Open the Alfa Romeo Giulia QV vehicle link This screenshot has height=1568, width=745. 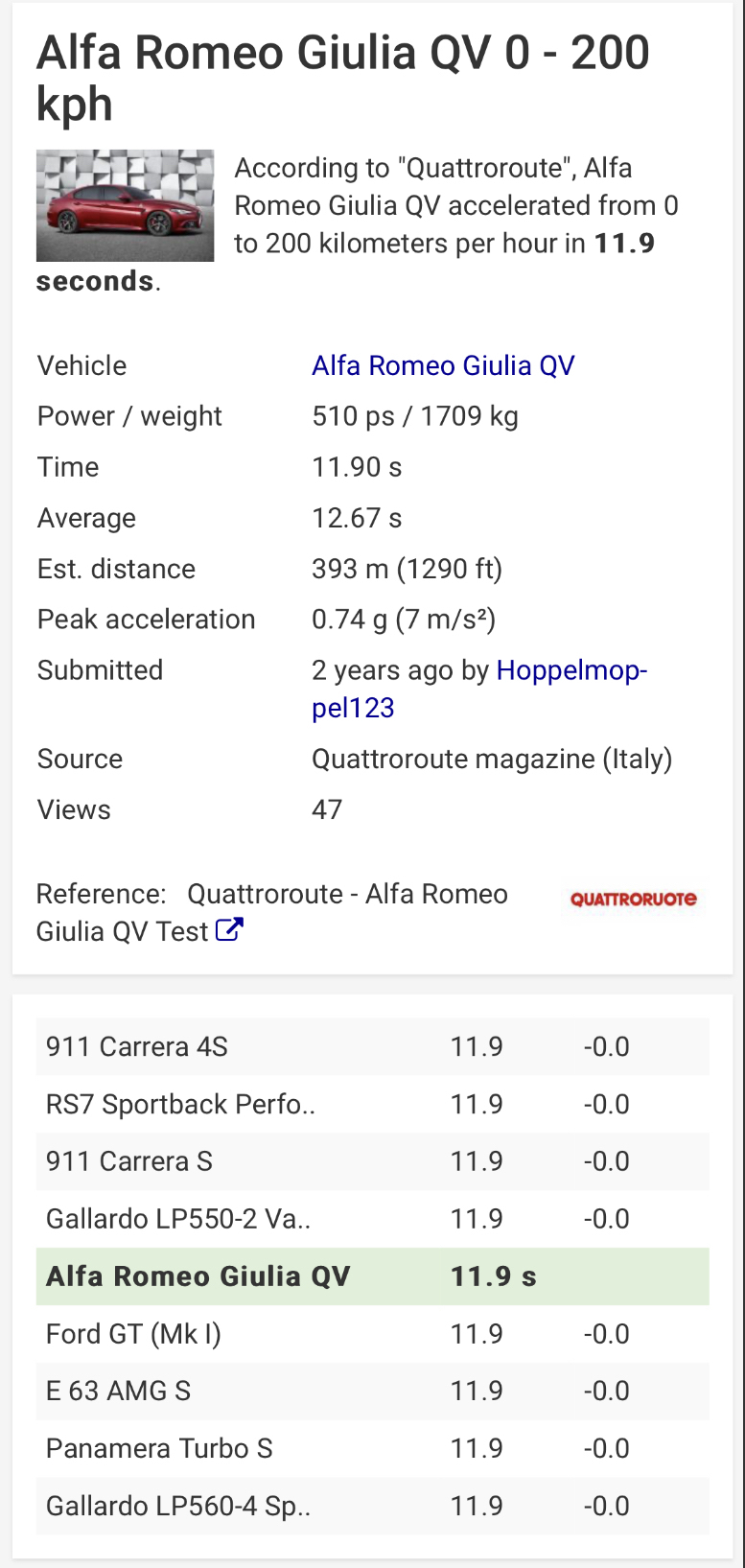click(x=443, y=365)
